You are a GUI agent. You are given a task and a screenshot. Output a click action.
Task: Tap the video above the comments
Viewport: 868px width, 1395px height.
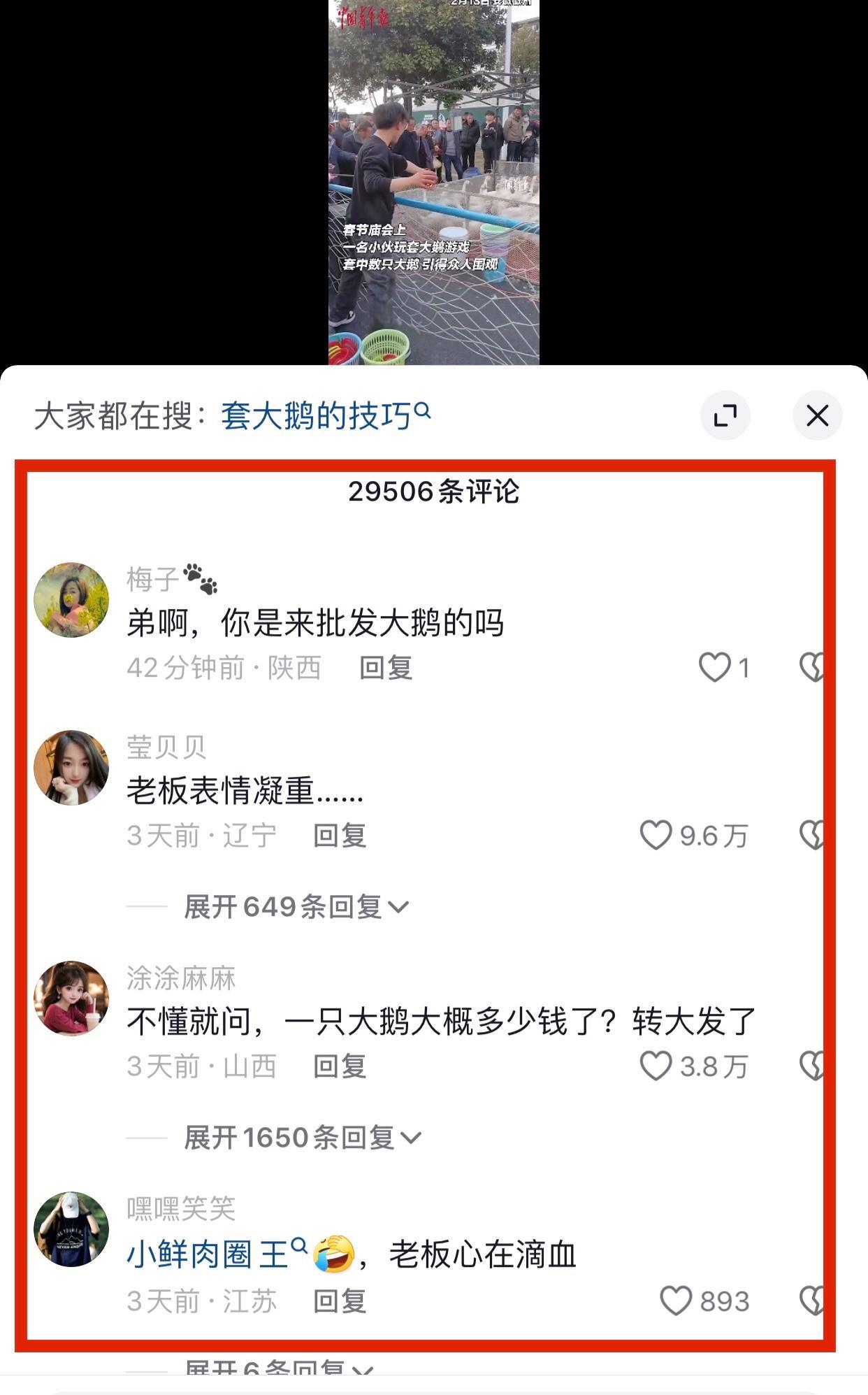pos(433,182)
